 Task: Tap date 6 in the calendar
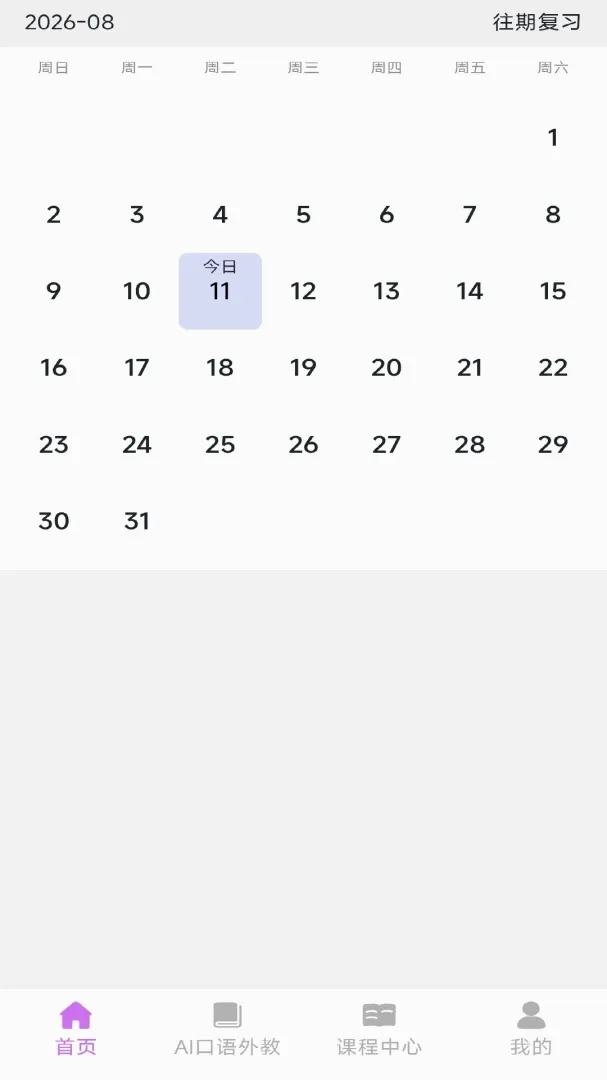pyautogui.click(x=387, y=214)
